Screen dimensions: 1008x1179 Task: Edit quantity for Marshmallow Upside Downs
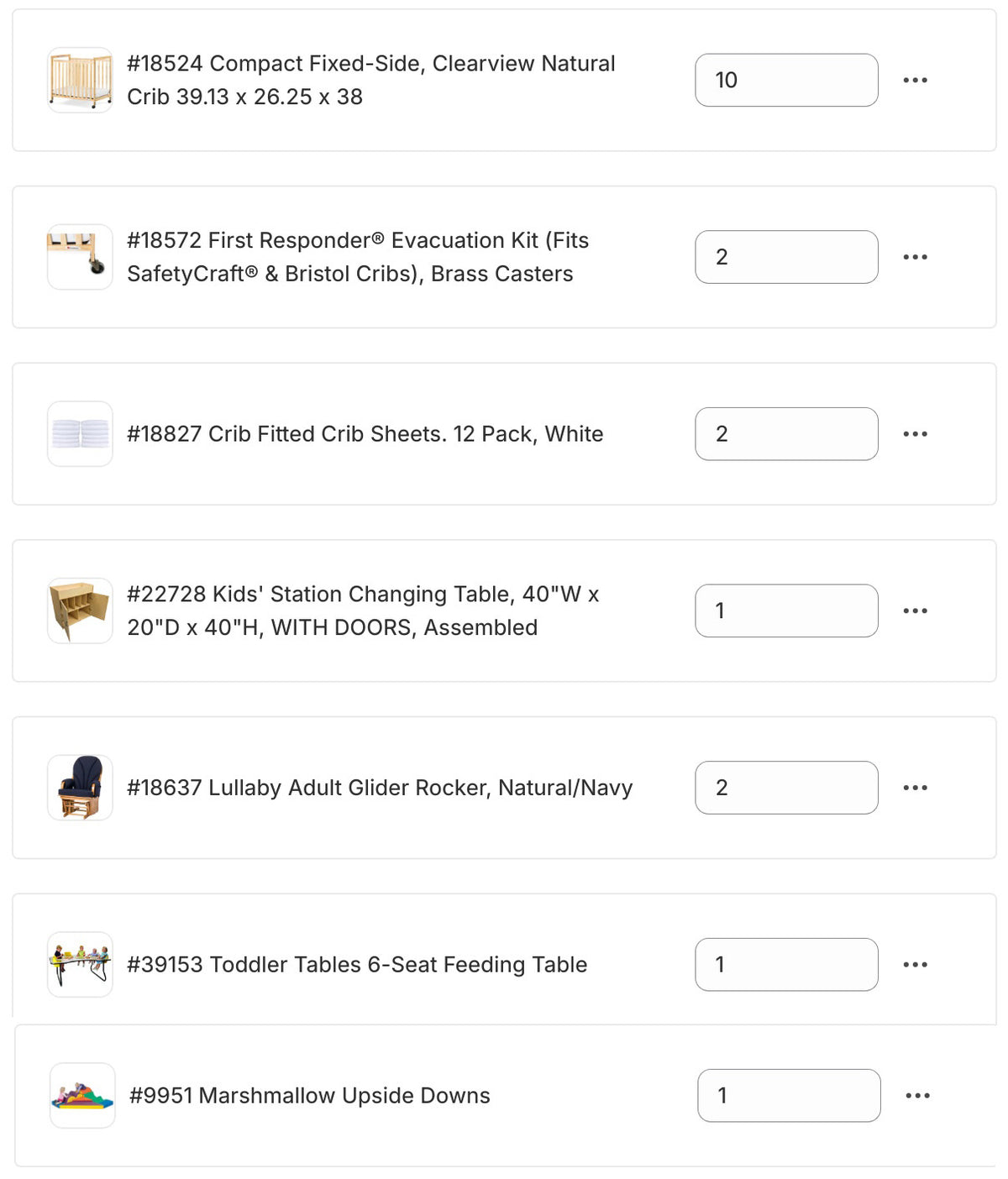(789, 1095)
